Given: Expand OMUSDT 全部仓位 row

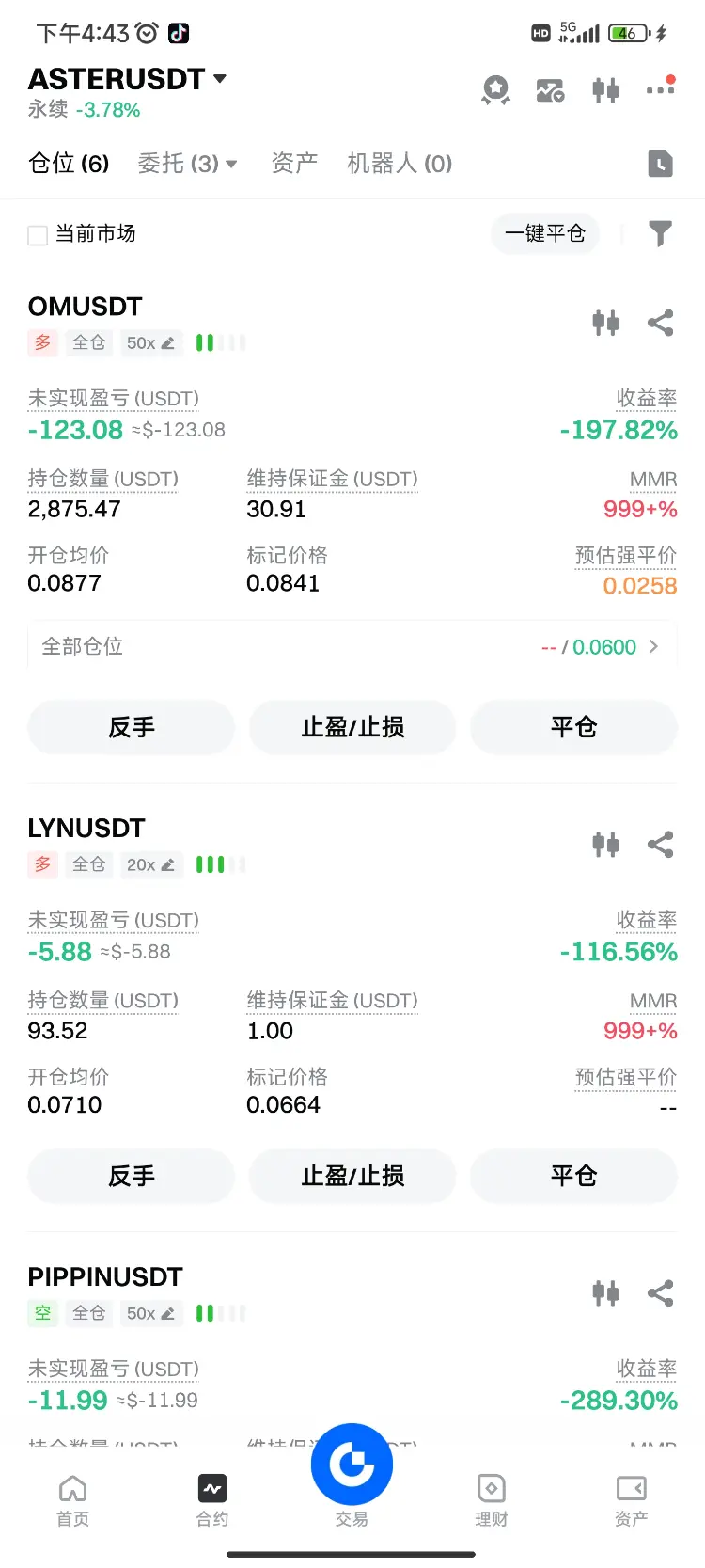Looking at the screenshot, I should [x=352, y=647].
